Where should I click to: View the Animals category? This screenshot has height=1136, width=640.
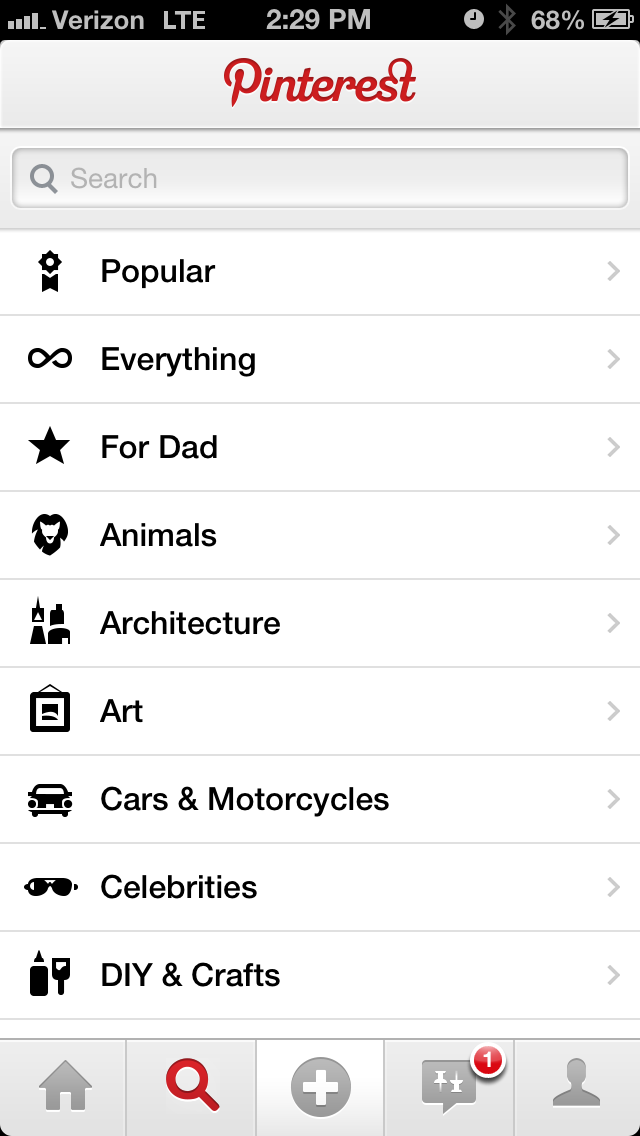pos(320,536)
